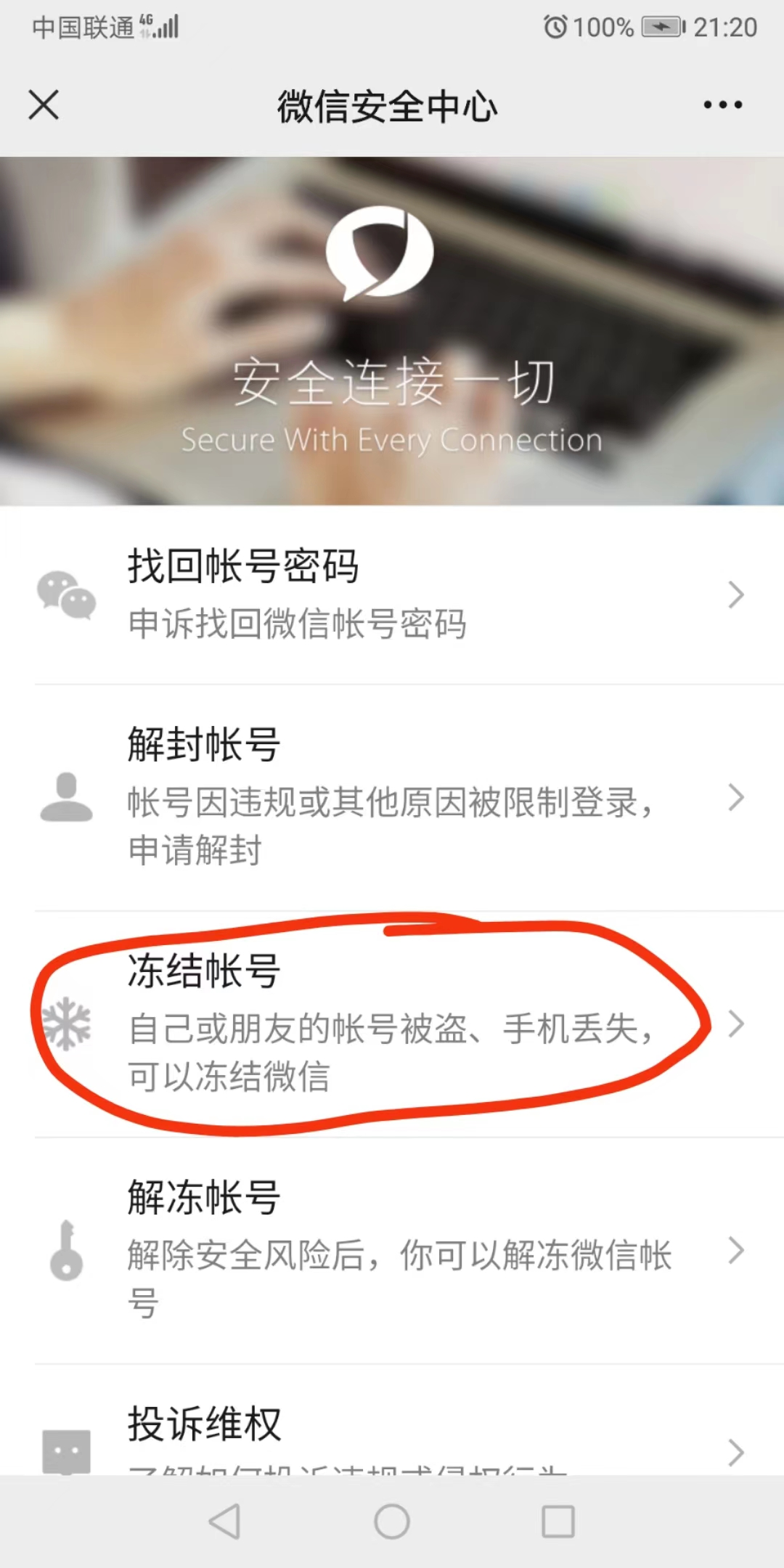
Task: Open 解冻帐号 row
Action: [x=392, y=1250]
